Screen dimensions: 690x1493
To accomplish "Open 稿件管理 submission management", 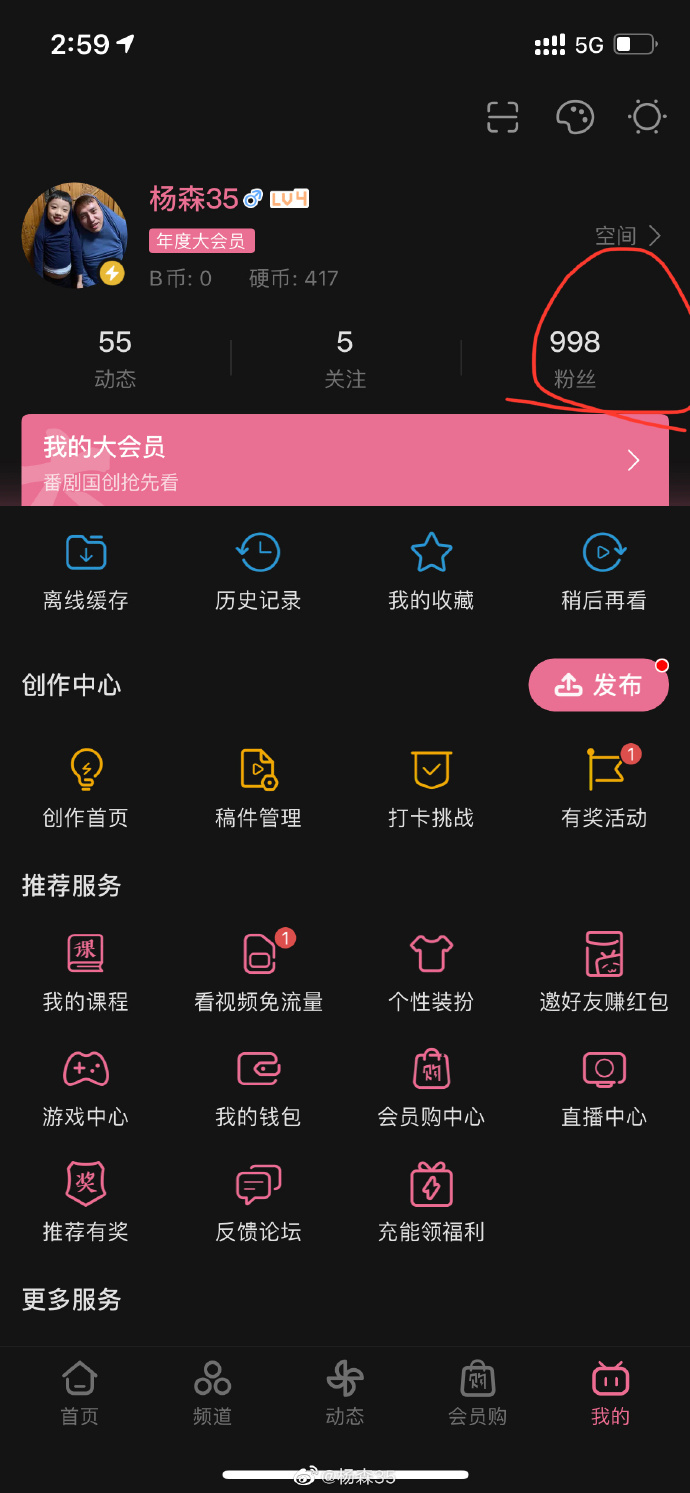I will [x=258, y=789].
